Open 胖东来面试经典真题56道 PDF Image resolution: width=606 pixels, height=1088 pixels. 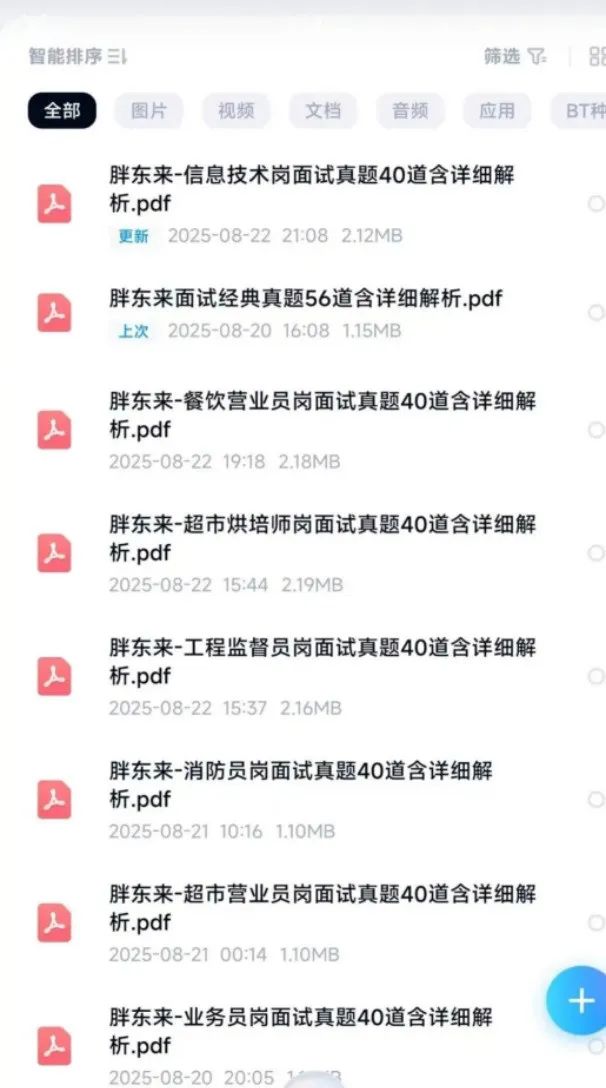(305, 298)
